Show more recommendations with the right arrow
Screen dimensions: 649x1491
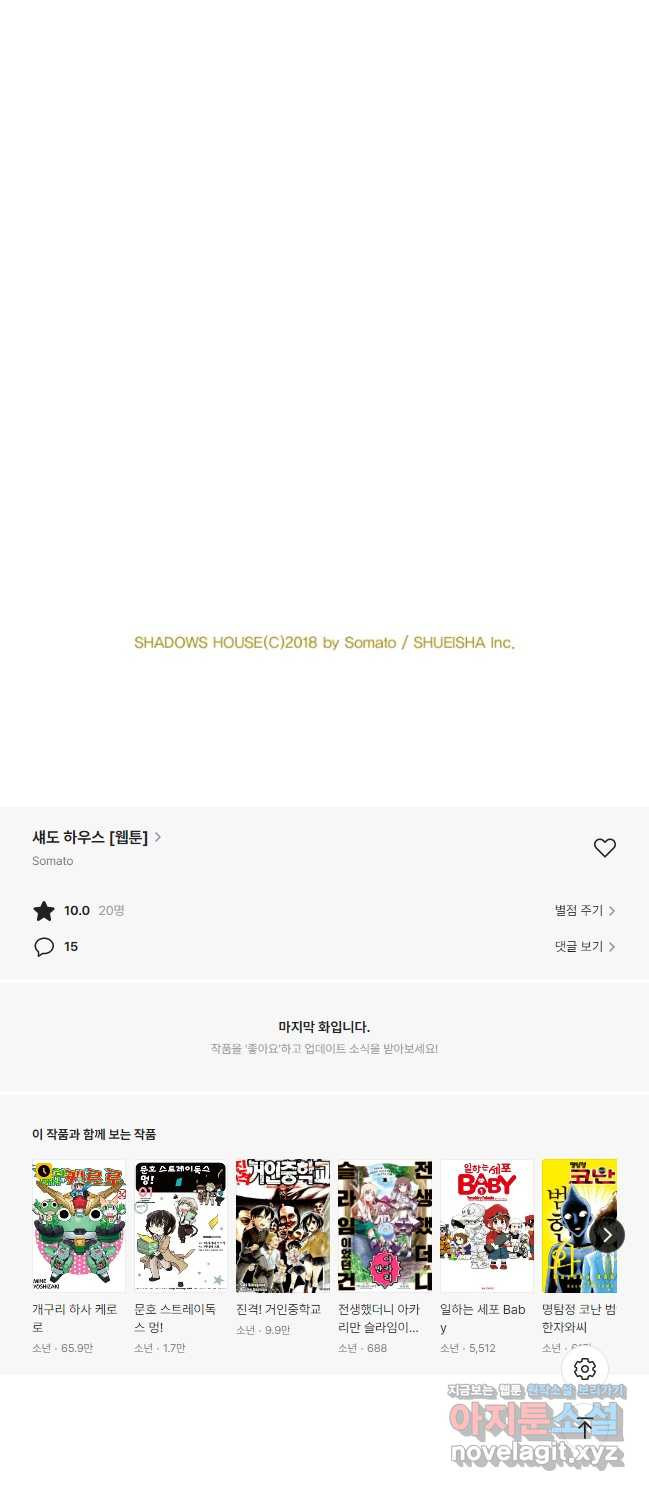(607, 1235)
